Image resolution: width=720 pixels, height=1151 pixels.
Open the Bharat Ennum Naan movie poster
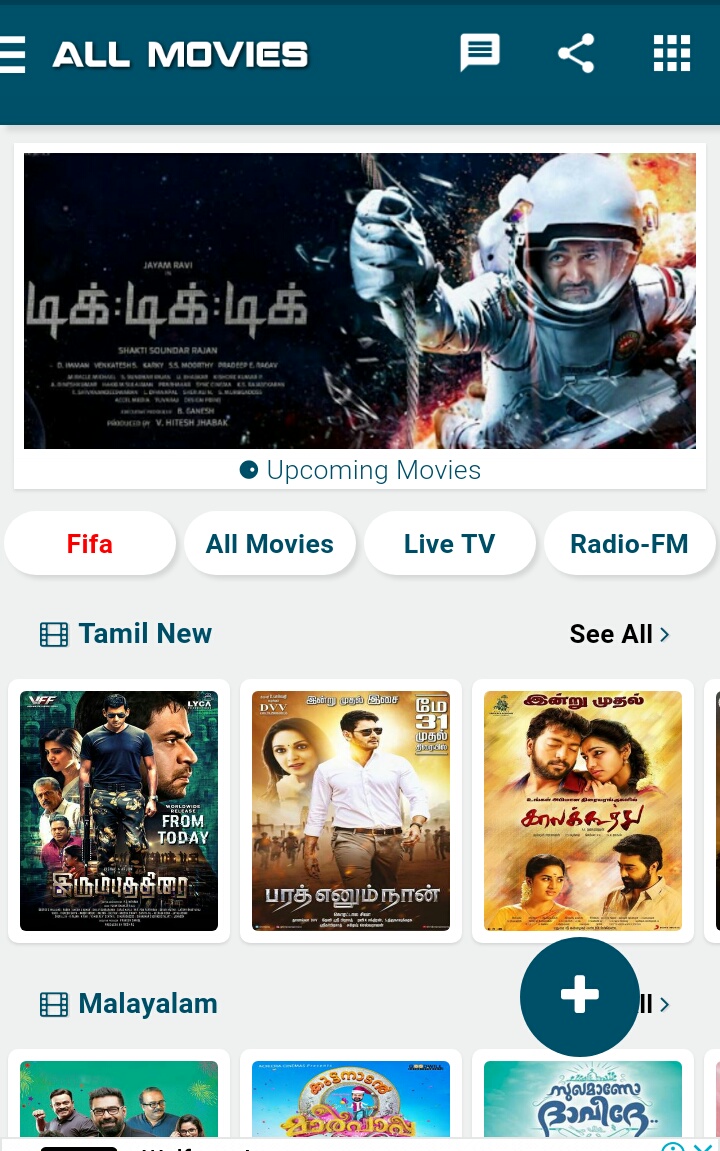(351, 811)
